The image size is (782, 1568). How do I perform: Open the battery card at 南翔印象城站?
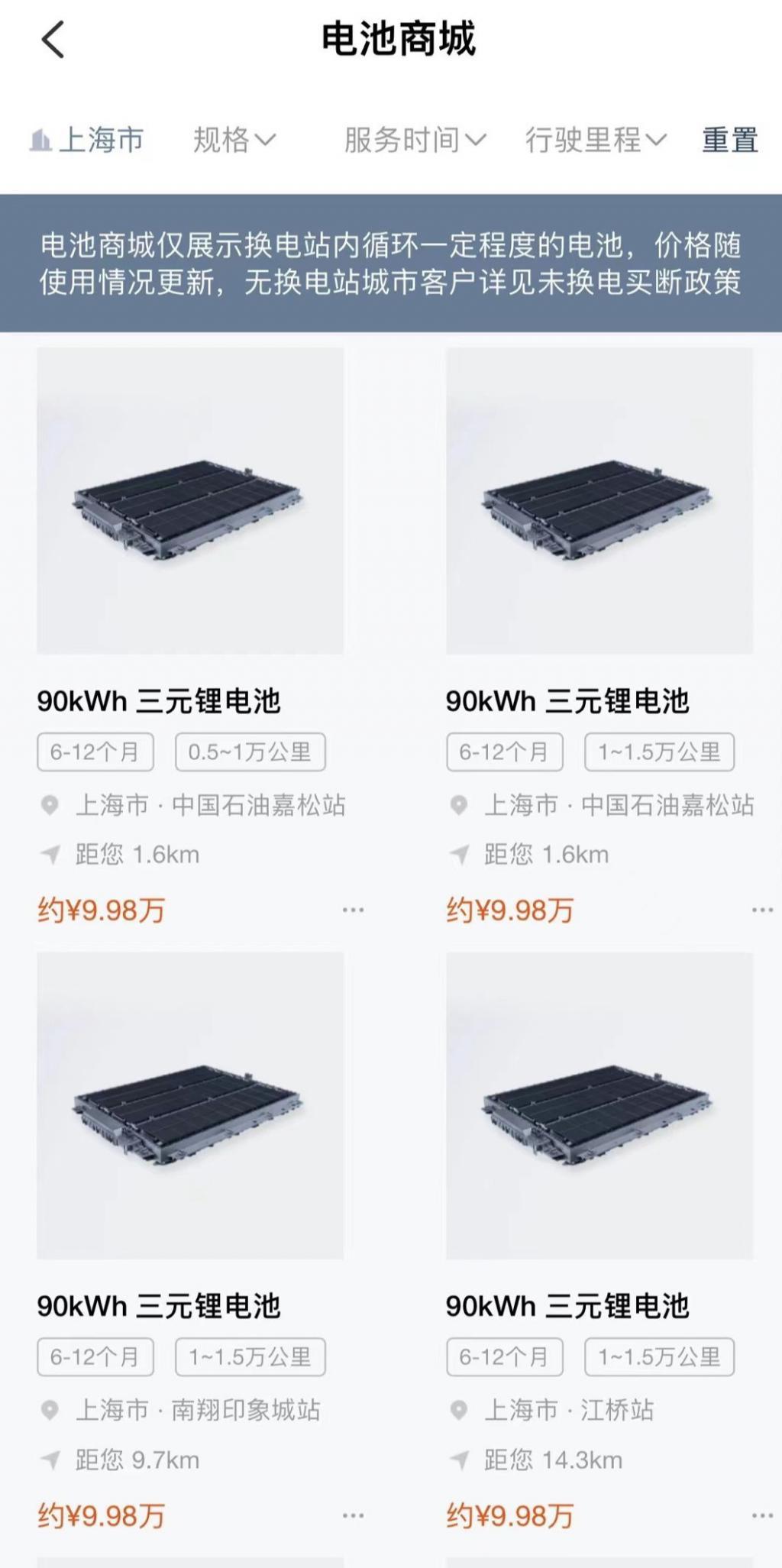tap(190, 1106)
